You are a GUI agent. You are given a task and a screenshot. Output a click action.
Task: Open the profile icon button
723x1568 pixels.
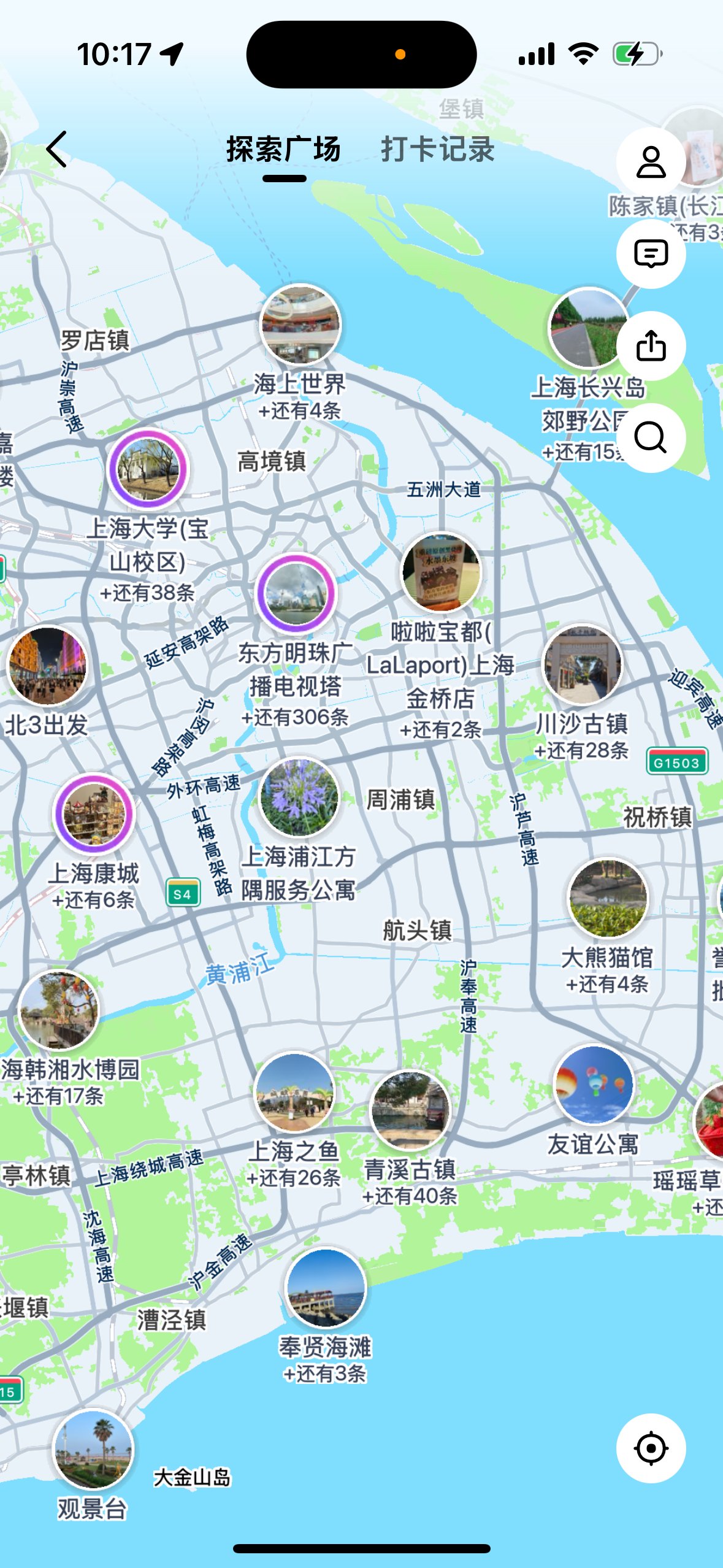pyautogui.click(x=651, y=163)
